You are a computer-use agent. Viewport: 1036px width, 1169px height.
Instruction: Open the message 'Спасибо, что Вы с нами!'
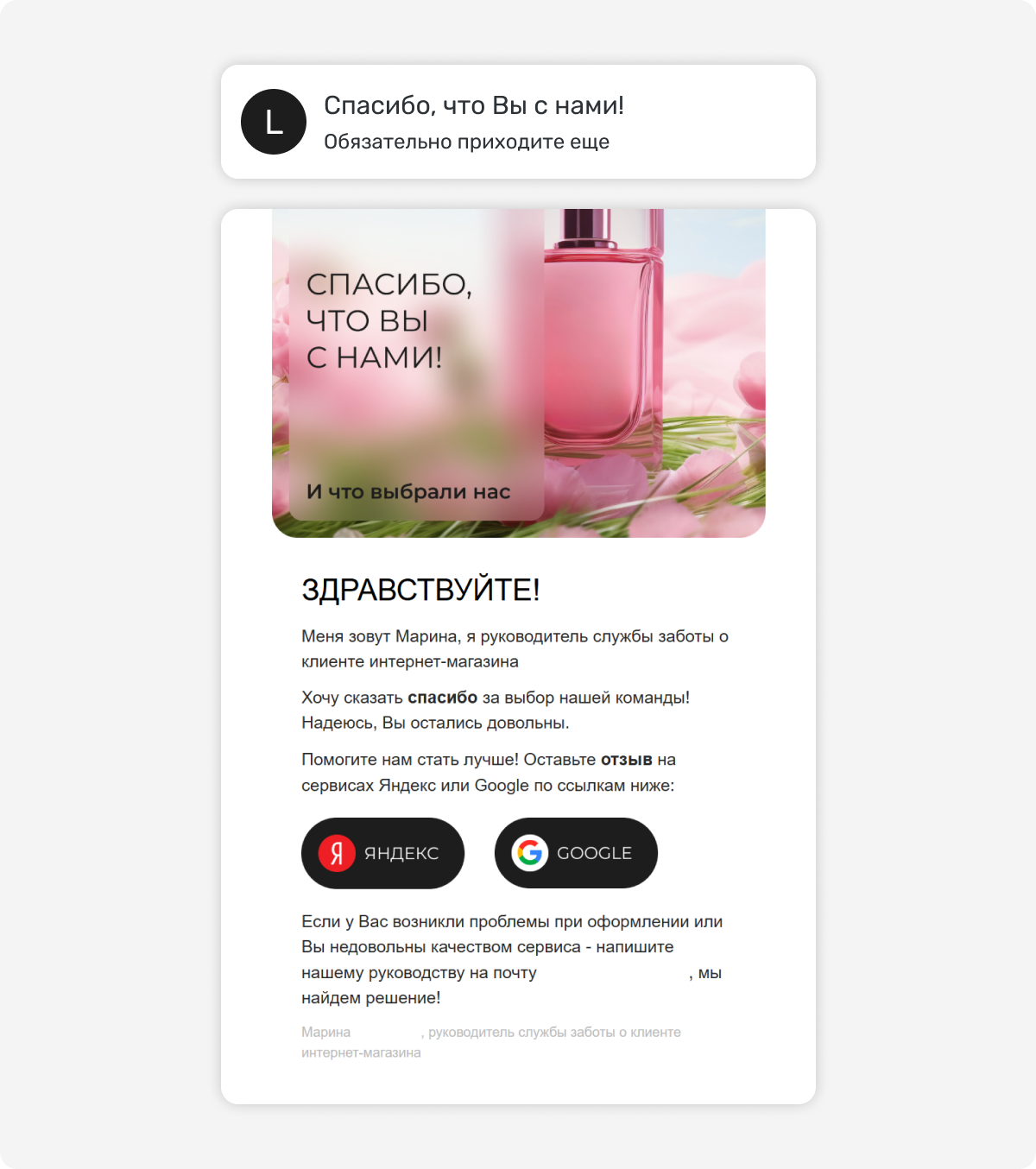coord(518,122)
